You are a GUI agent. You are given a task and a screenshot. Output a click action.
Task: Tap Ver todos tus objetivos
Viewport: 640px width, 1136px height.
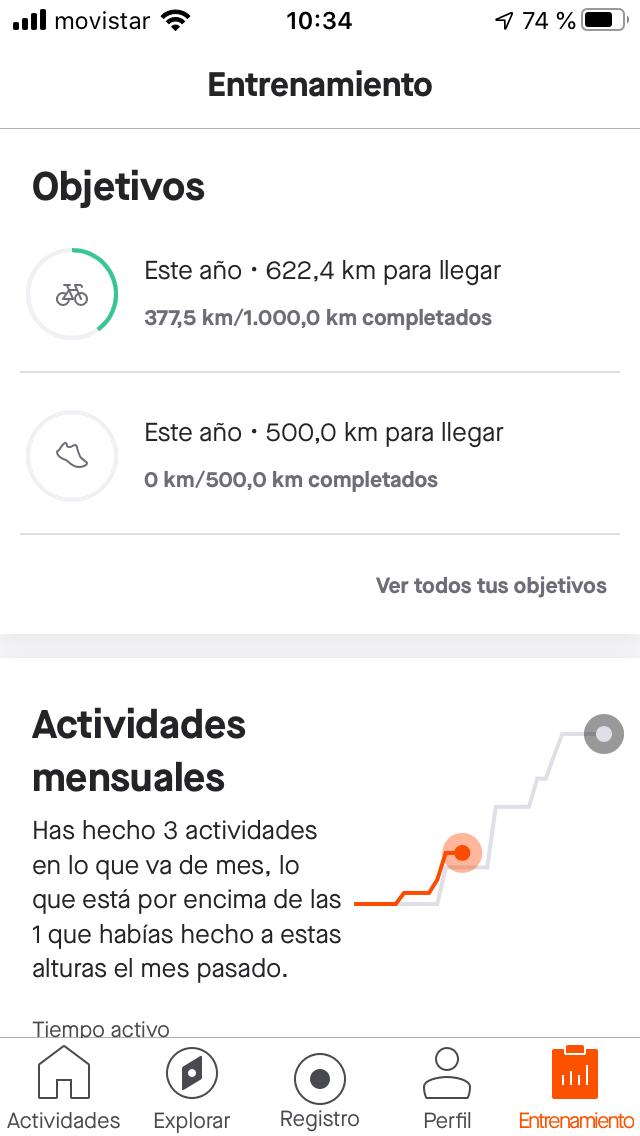[490, 585]
